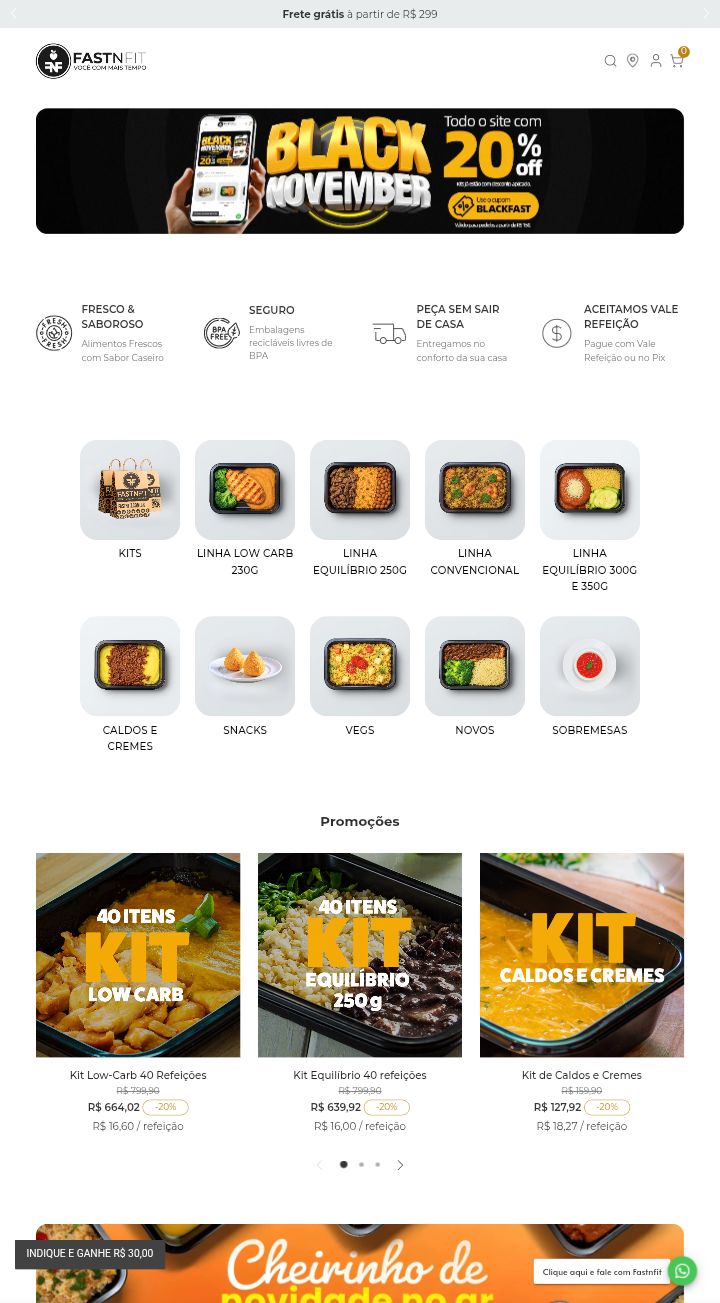Open the user account icon
The width and height of the screenshot is (720, 1303).
(656, 61)
